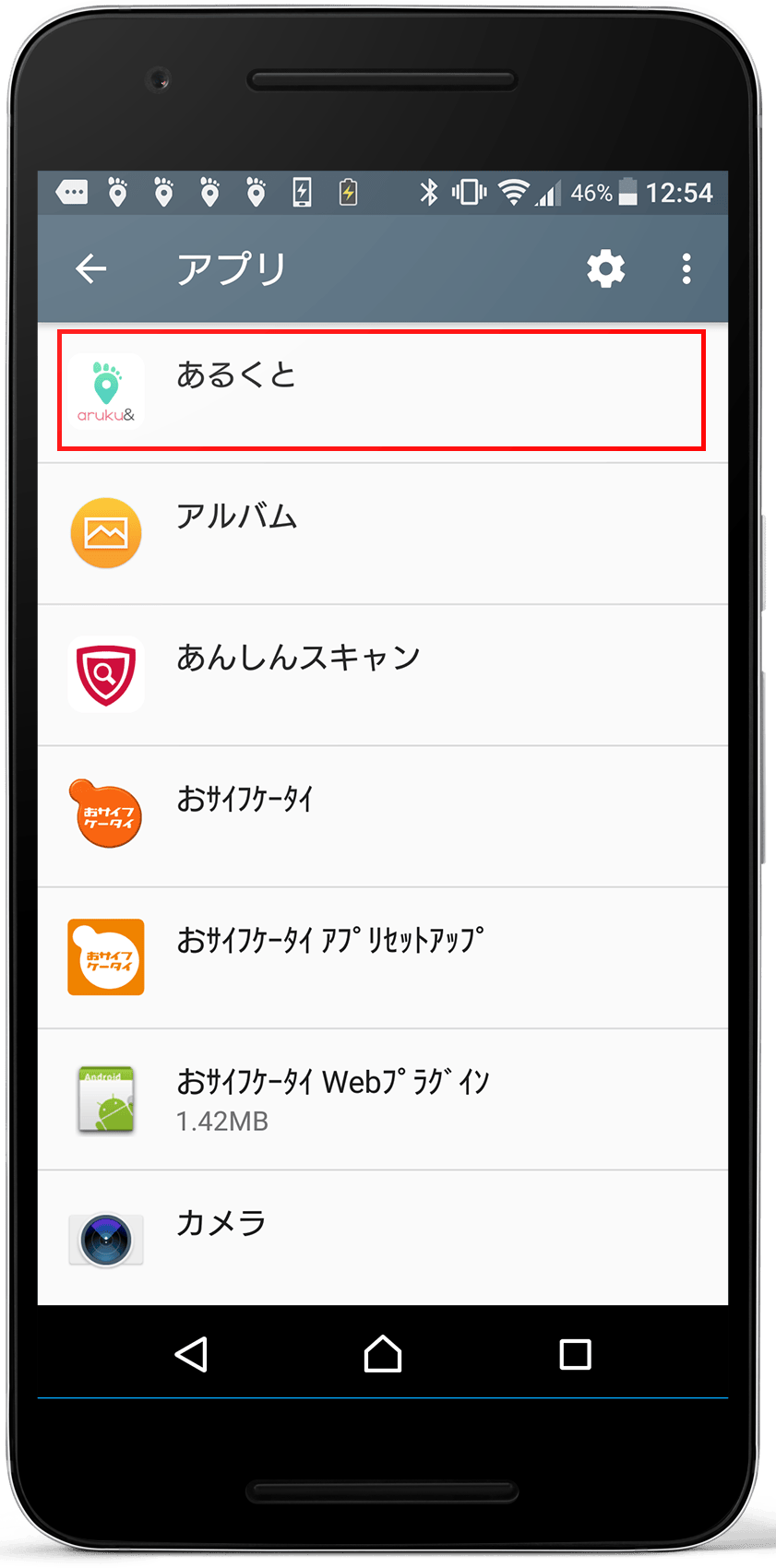776x1568 pixels.
Task: Open the overflow menu
Action: coord(686,269)
